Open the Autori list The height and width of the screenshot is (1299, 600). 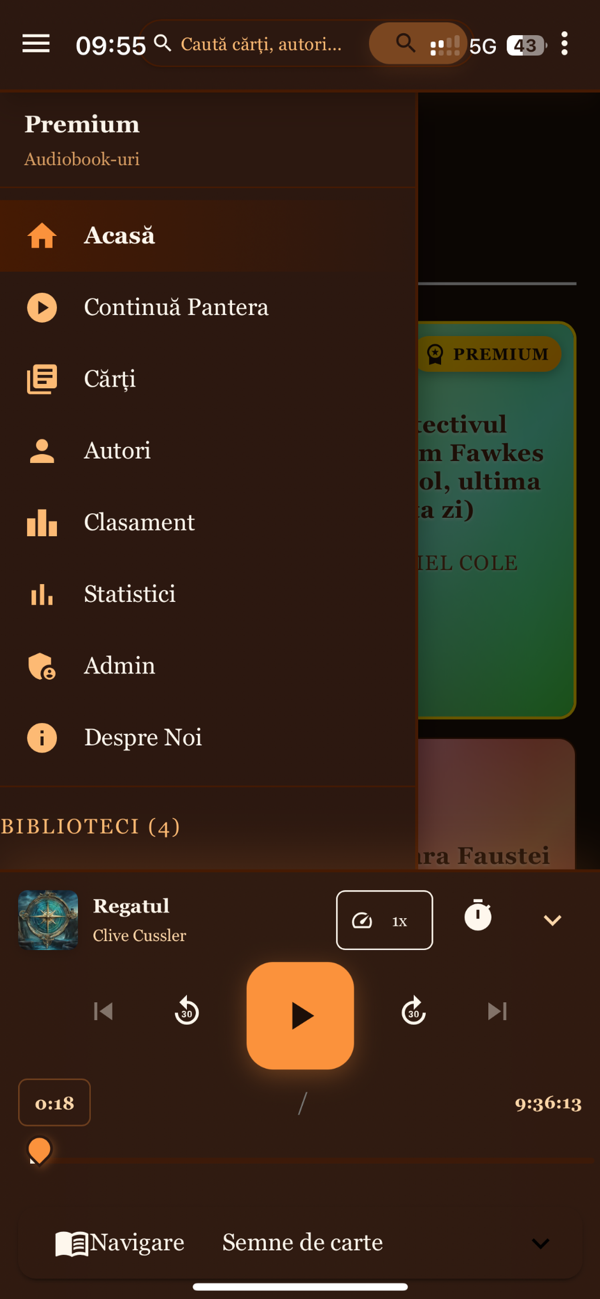208,451
